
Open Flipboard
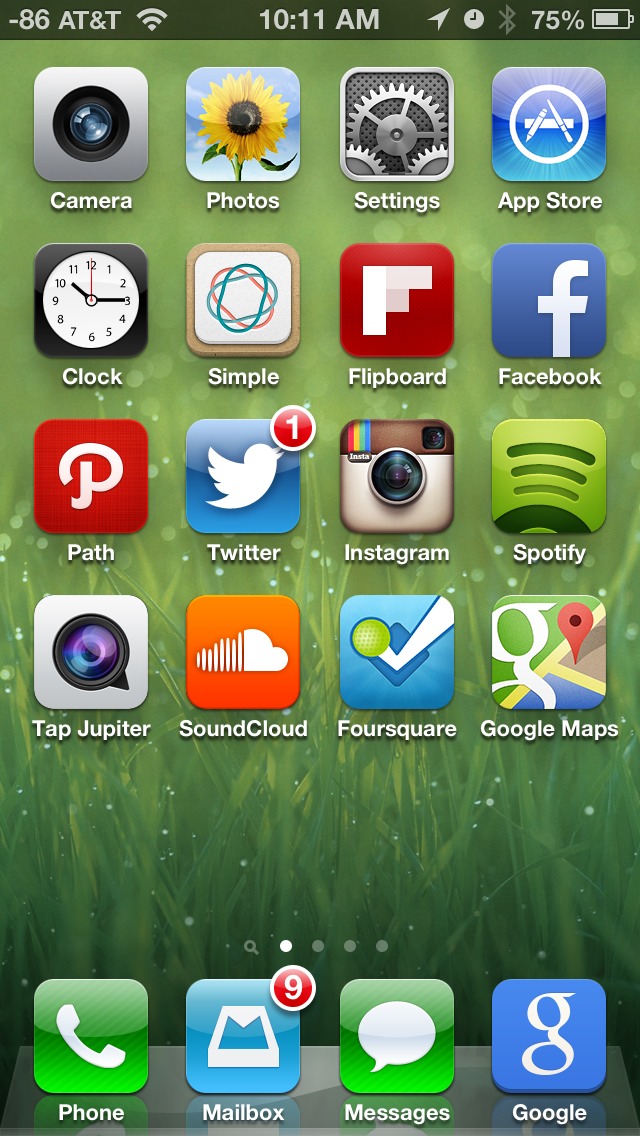[x=397, y=301]
